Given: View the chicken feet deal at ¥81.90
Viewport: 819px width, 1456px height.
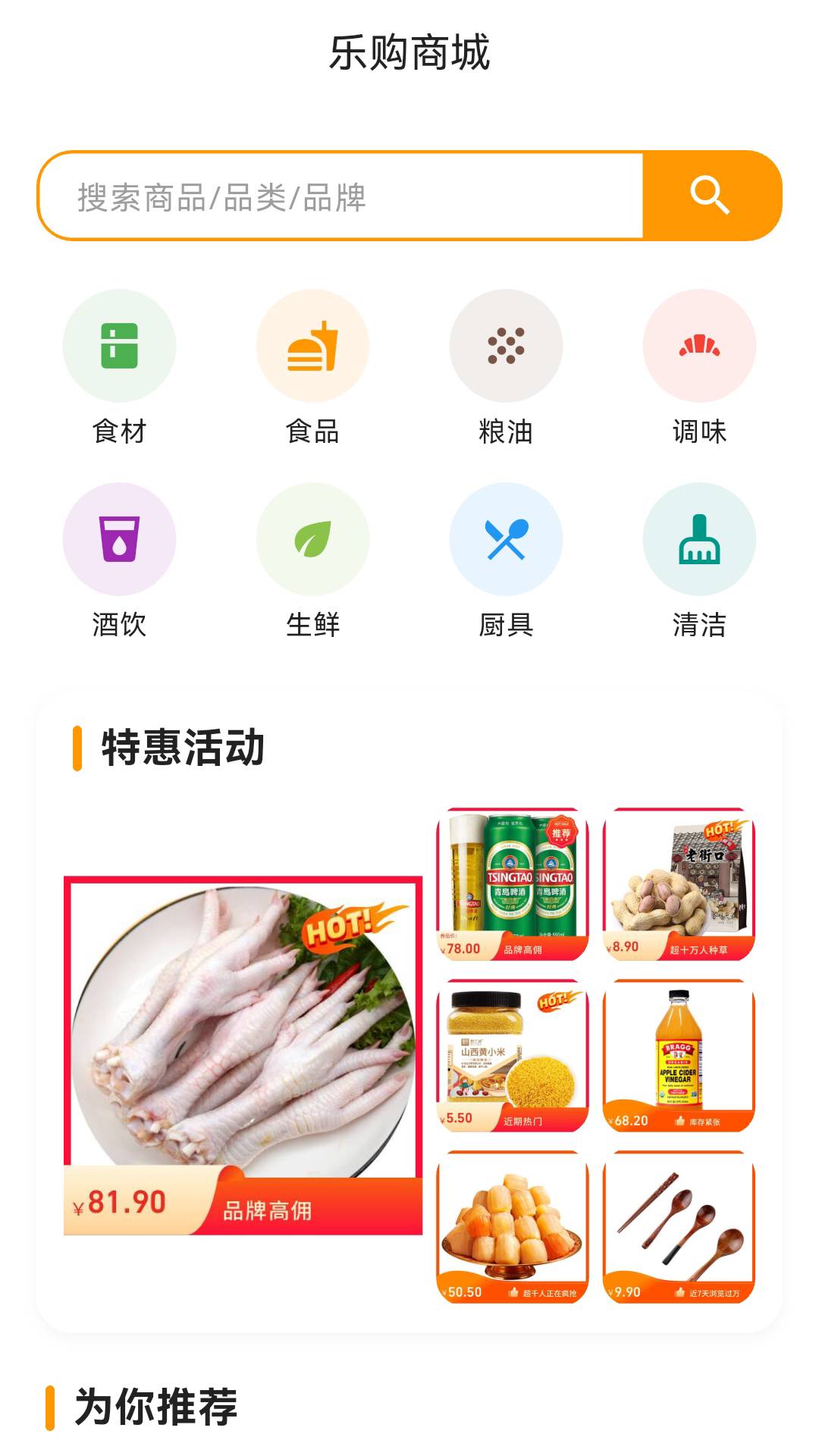Looking at the screenshot, I should [243, 1056].
